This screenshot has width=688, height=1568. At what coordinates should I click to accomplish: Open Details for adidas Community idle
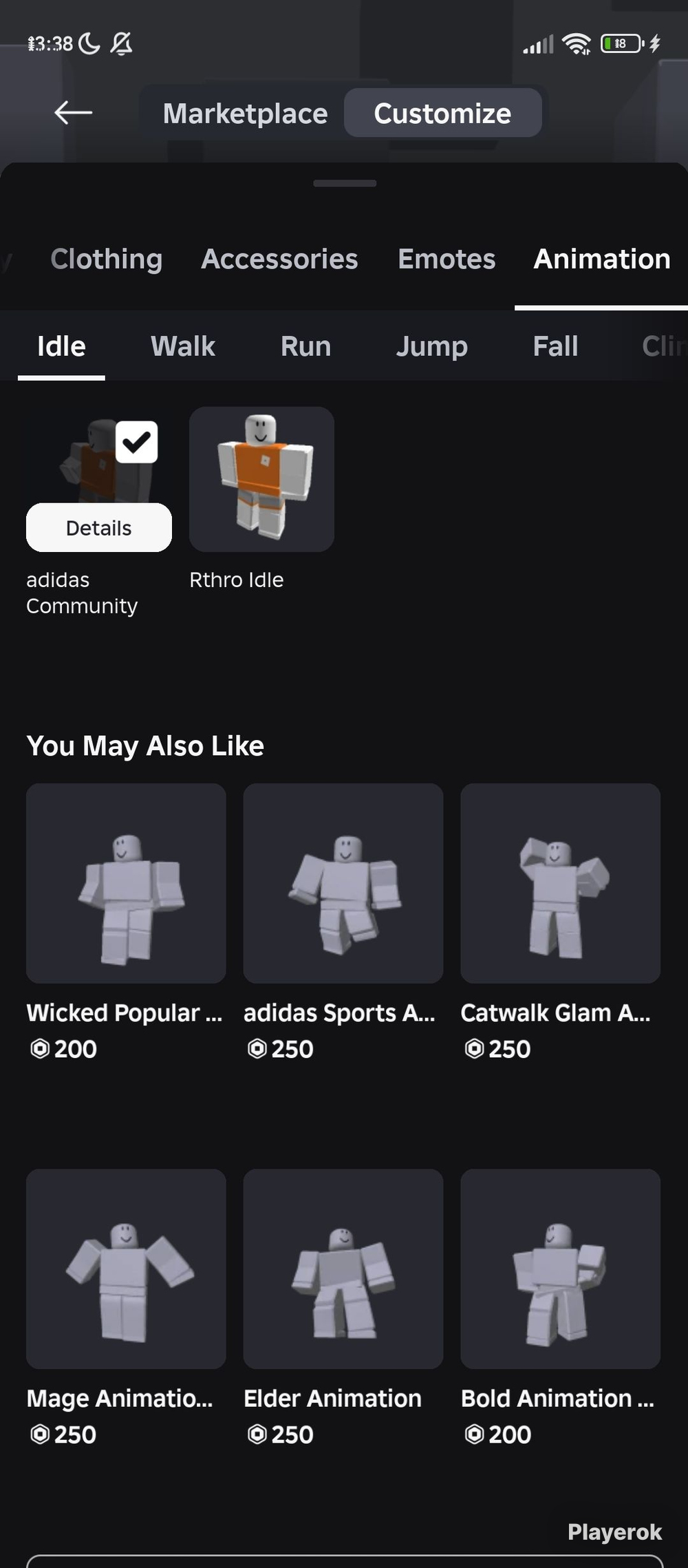(x=98, y=528)
